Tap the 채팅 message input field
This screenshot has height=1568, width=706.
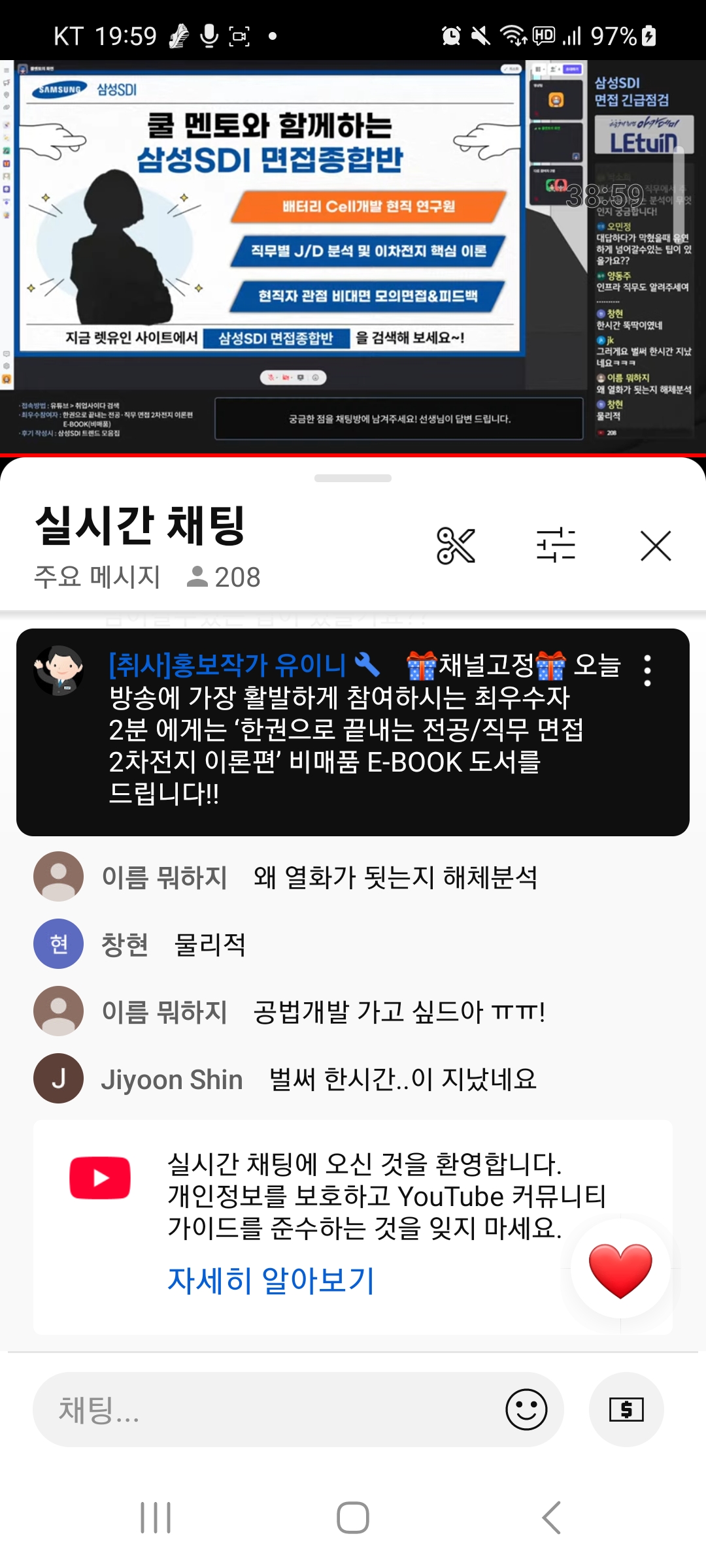tap(268, 1409)
